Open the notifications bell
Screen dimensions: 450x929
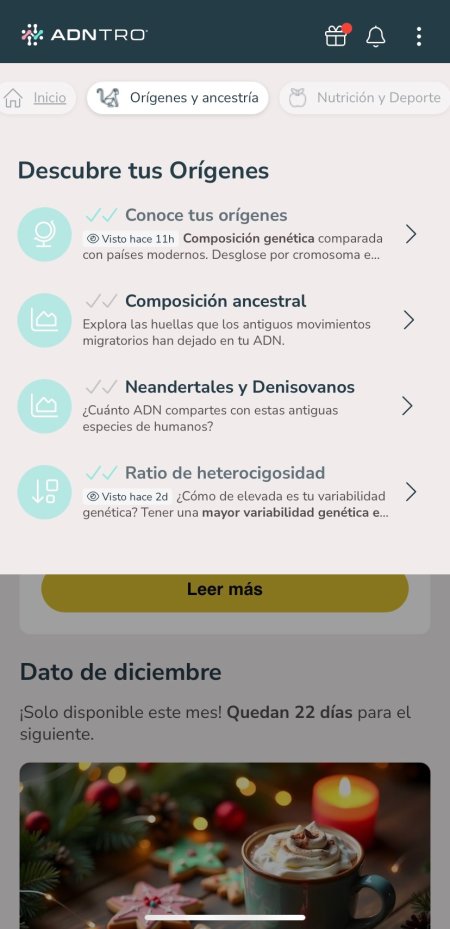pyautogui.click(x=375, y=36)
